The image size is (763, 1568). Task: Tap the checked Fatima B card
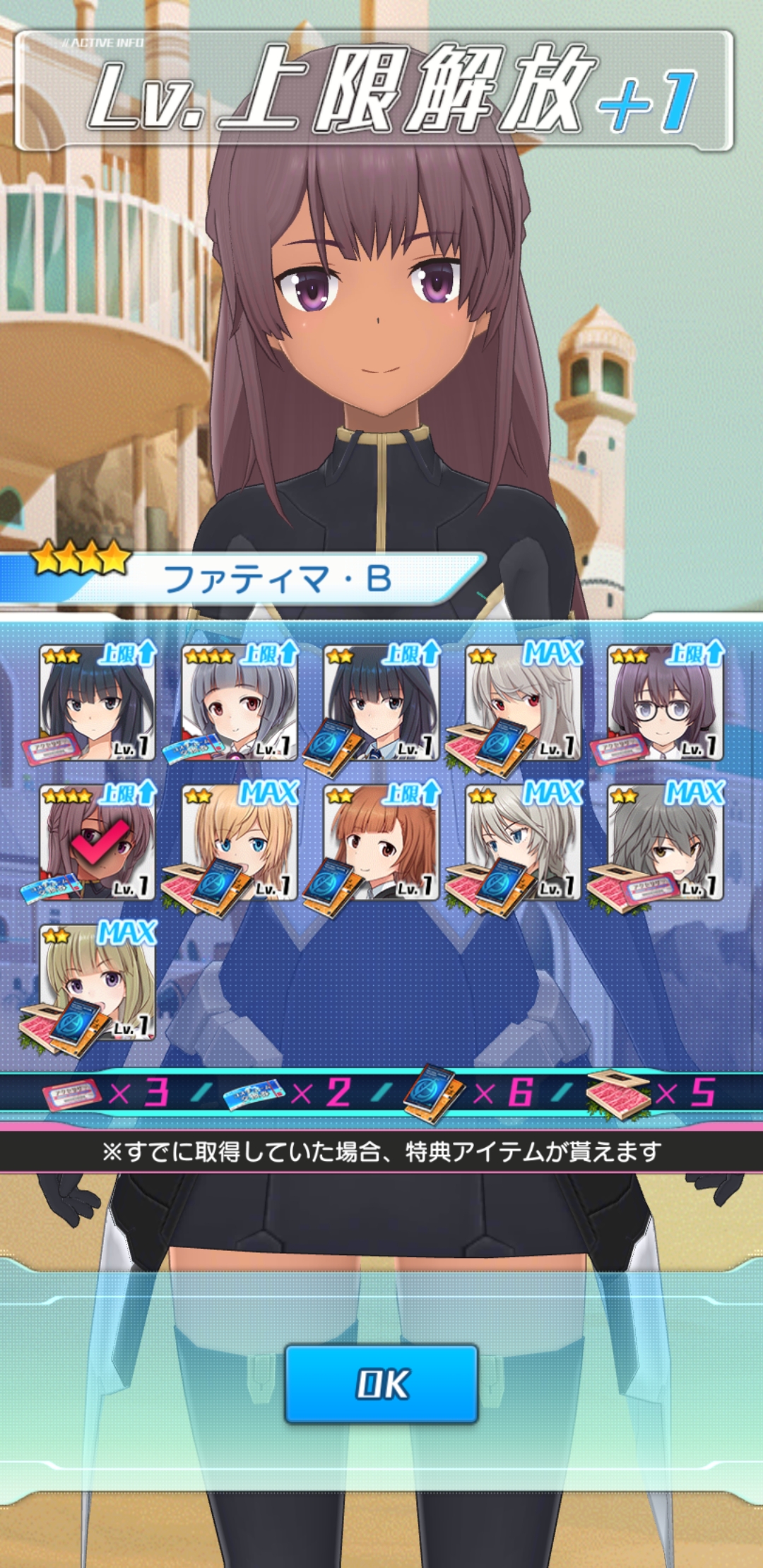coord(97,843)
